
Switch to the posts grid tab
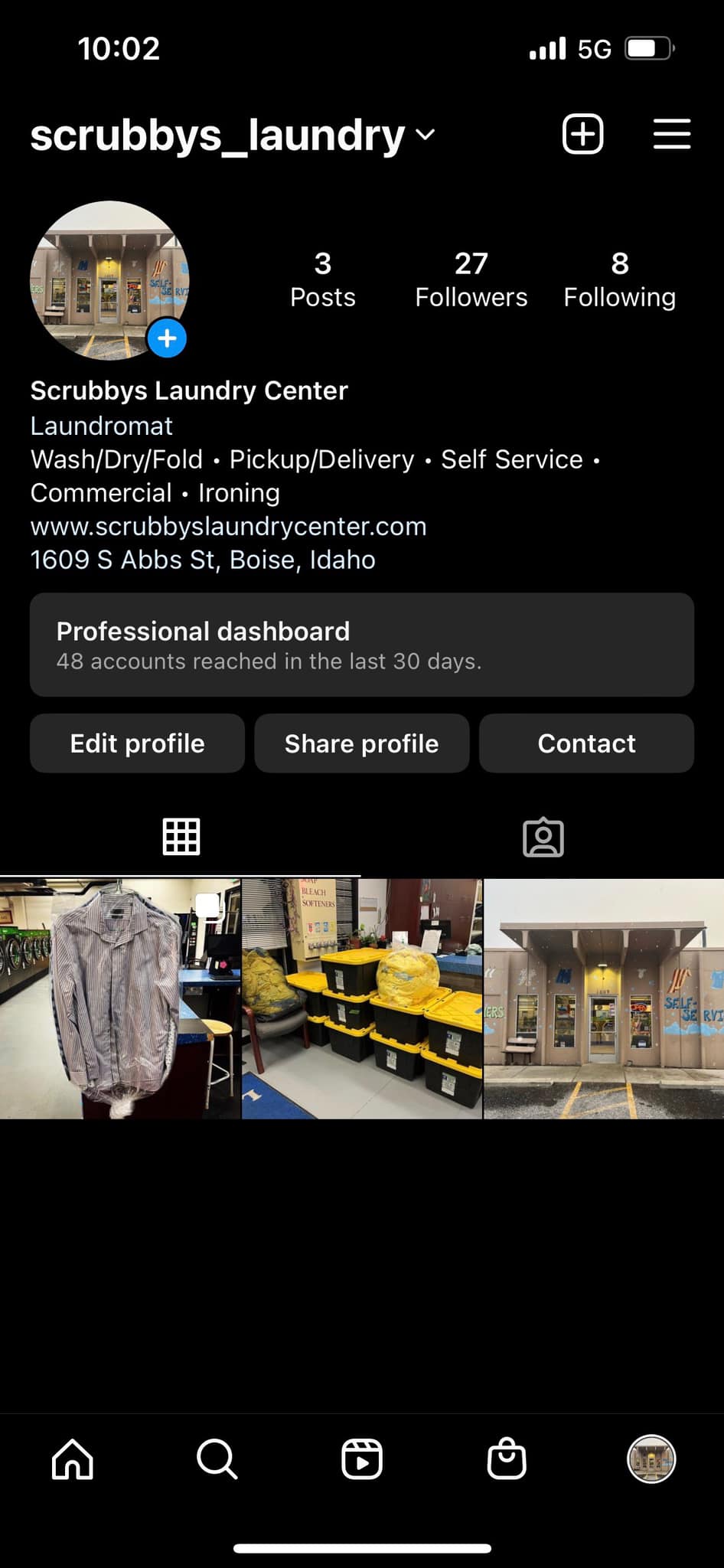[181, 837]
